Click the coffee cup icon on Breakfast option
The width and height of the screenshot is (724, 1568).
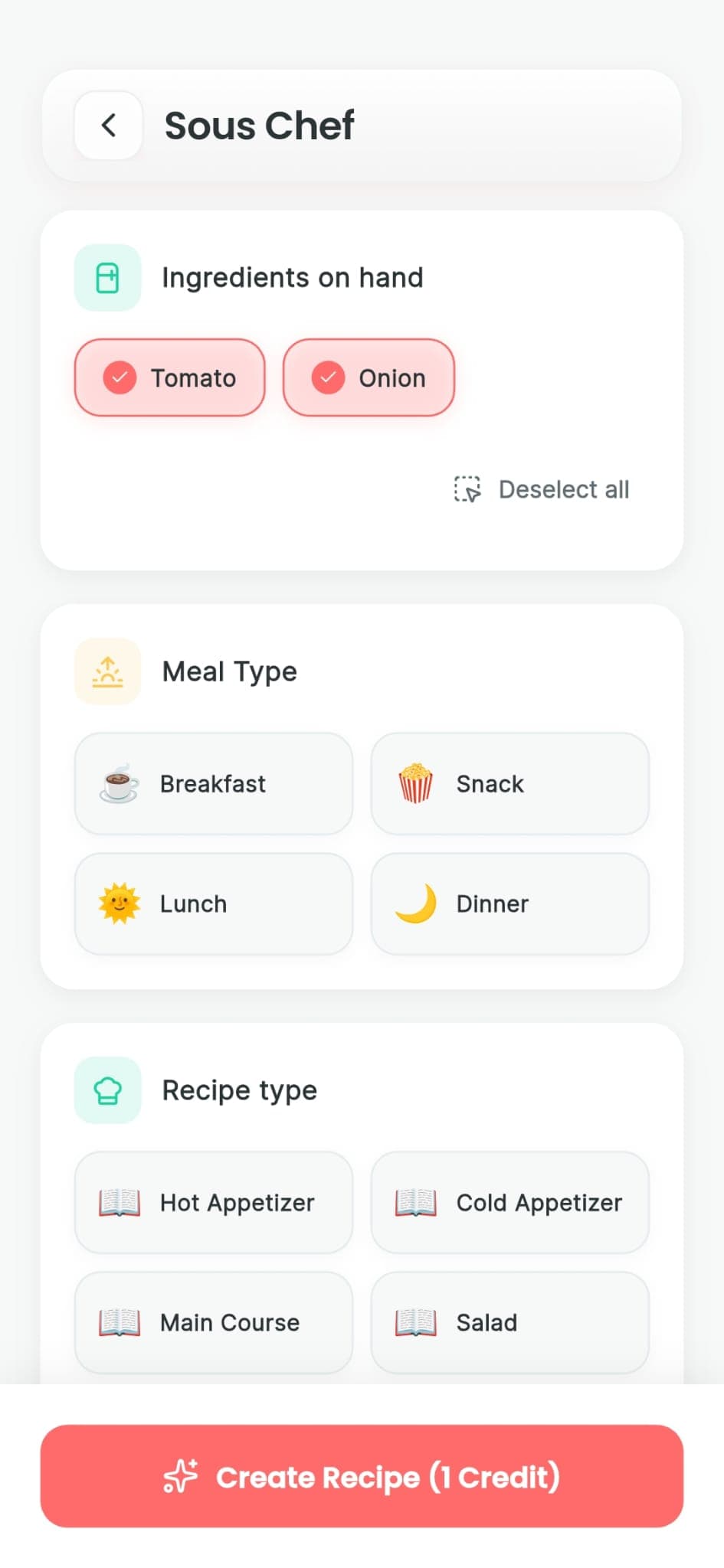tap(116, 783)
